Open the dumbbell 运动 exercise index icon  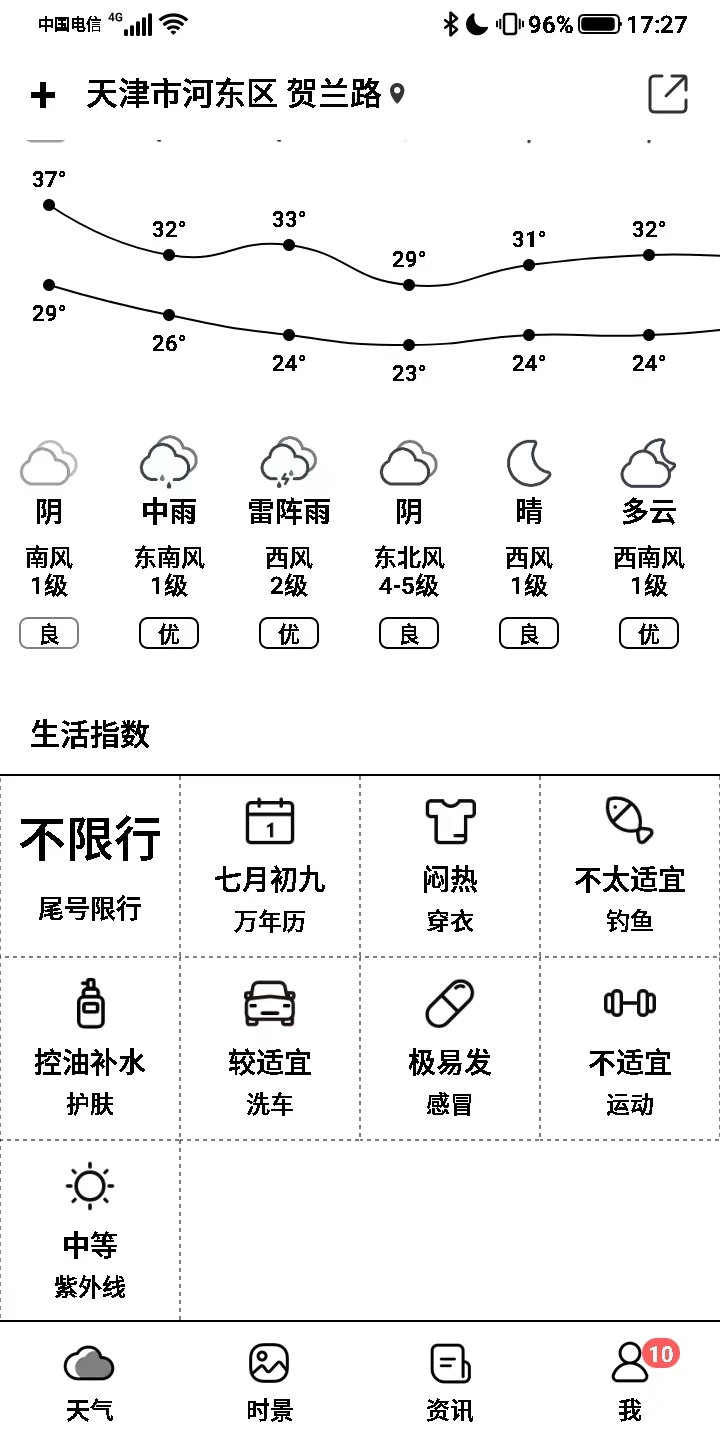(x=629, y=1005)
